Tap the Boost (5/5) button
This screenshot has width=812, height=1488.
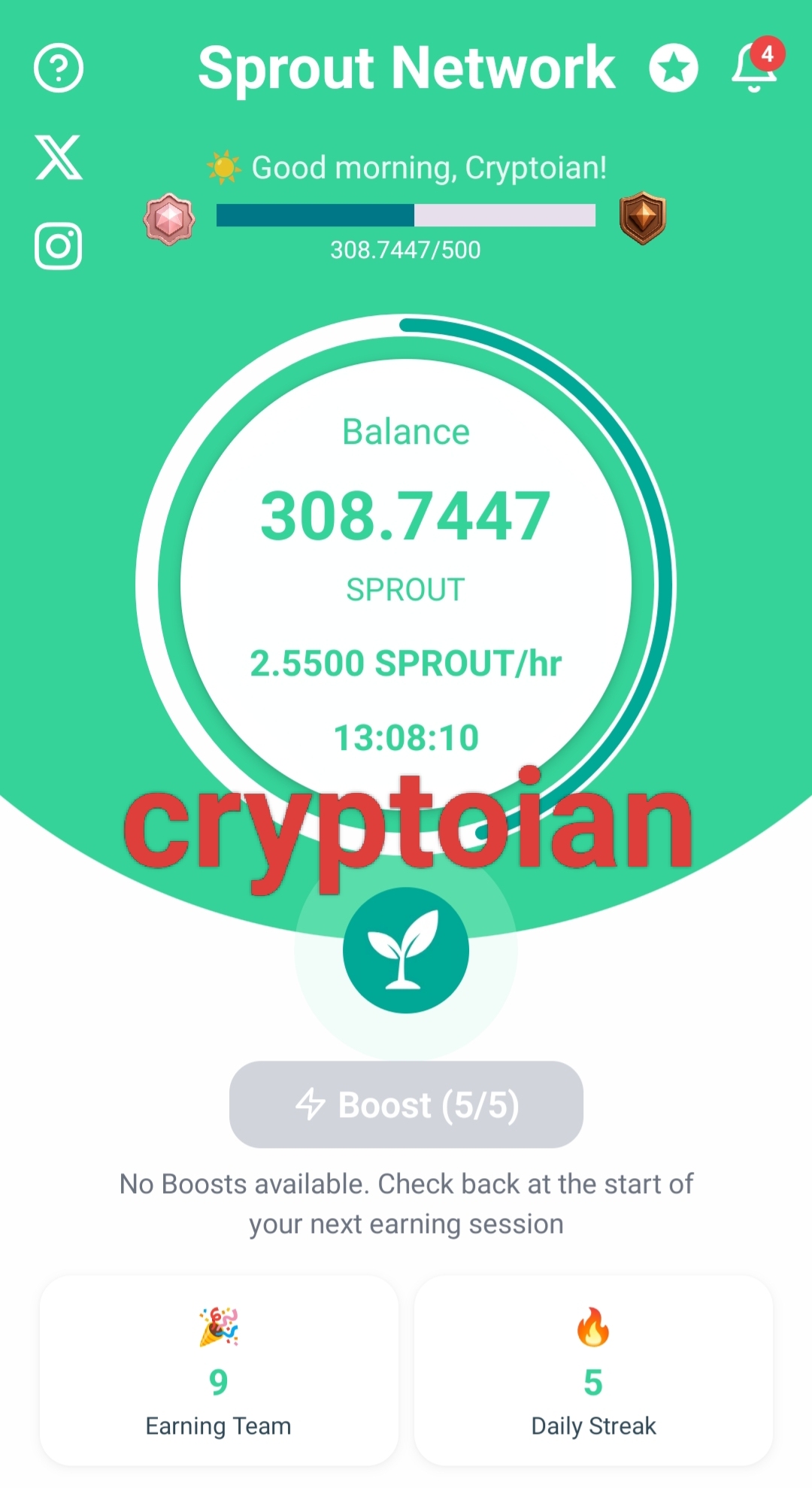406,1104
